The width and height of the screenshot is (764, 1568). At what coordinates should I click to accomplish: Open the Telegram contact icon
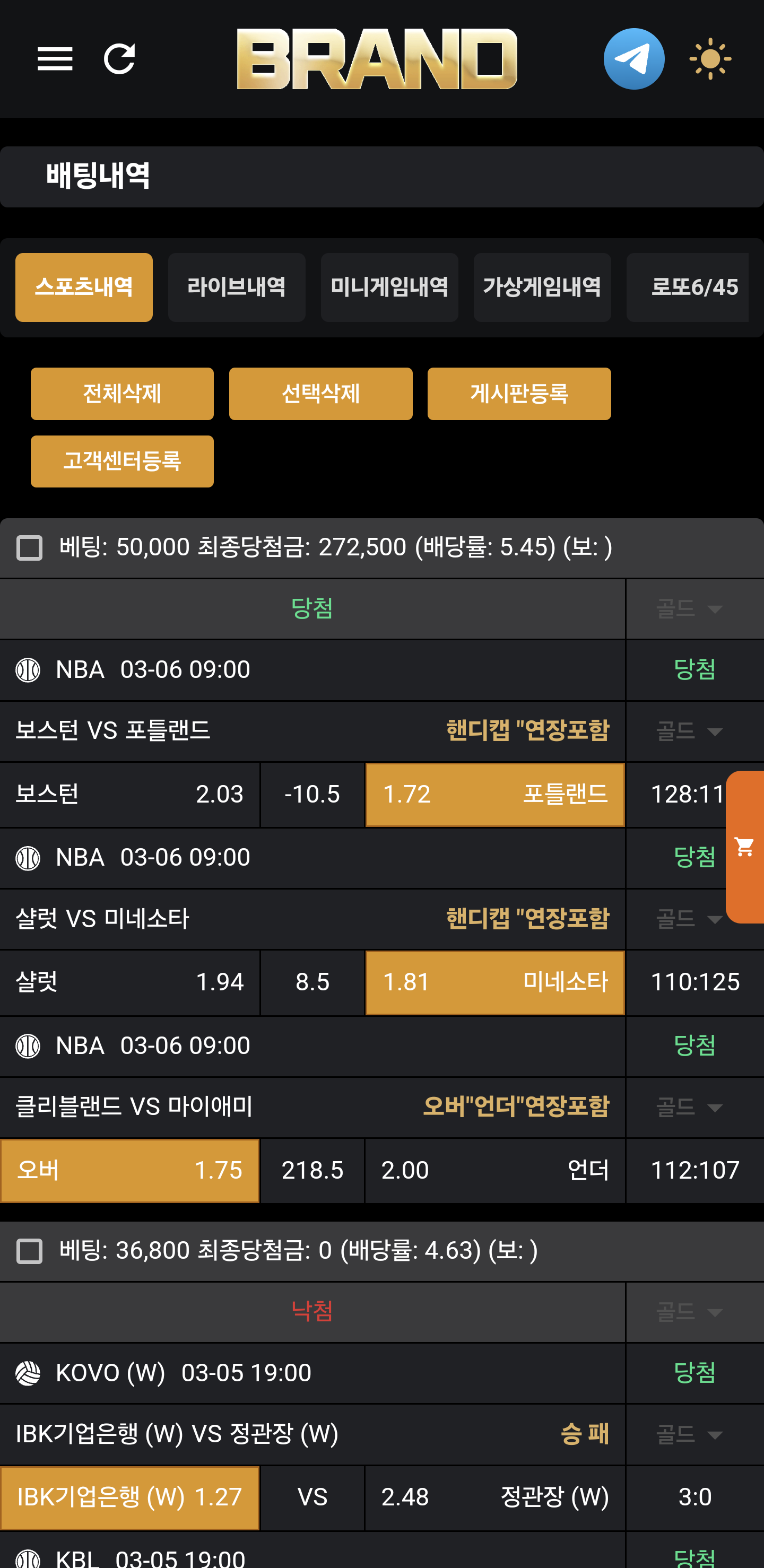(x=633, y=59)
